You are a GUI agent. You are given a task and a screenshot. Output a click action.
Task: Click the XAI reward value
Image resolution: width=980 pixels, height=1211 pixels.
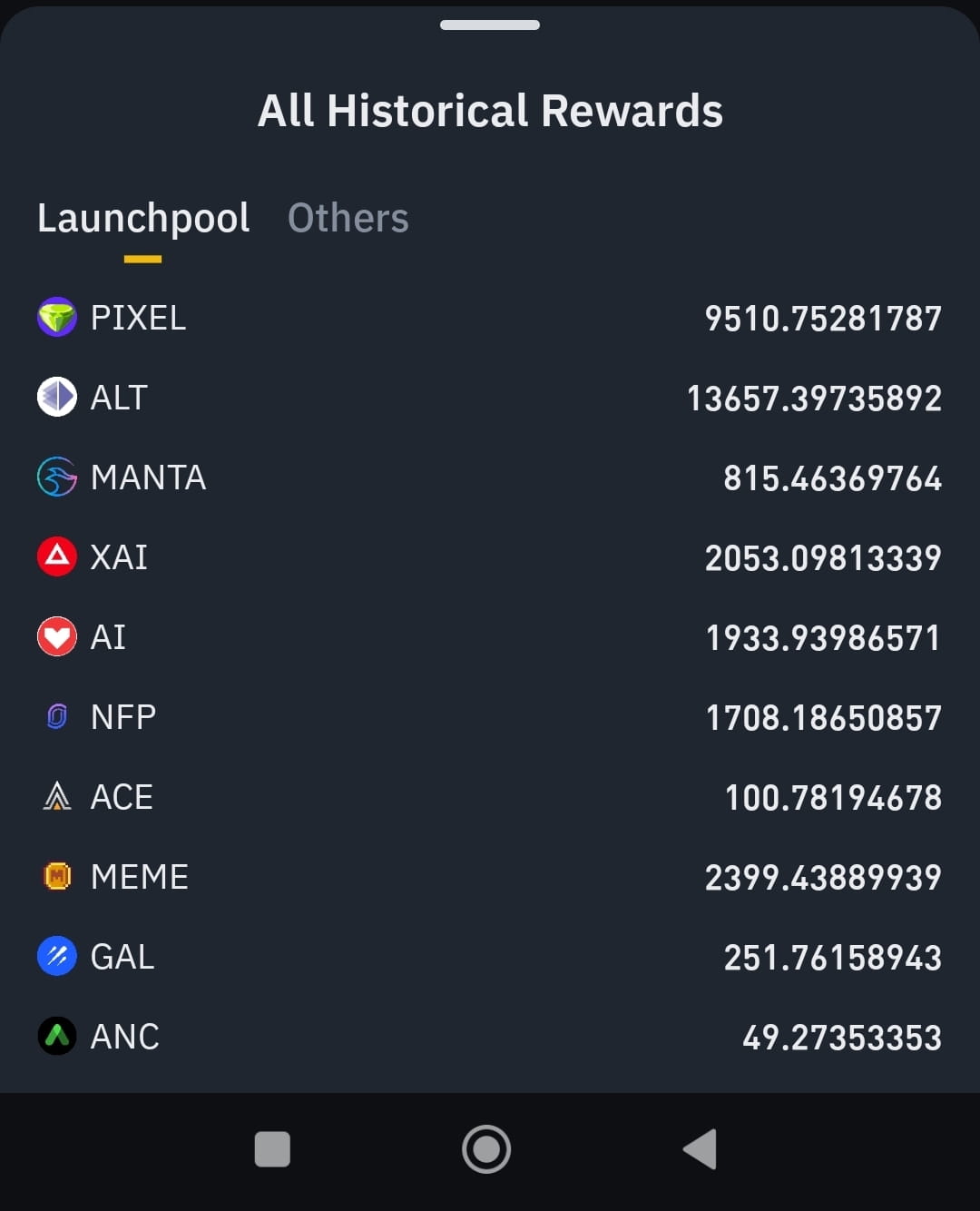pos(822,556)
